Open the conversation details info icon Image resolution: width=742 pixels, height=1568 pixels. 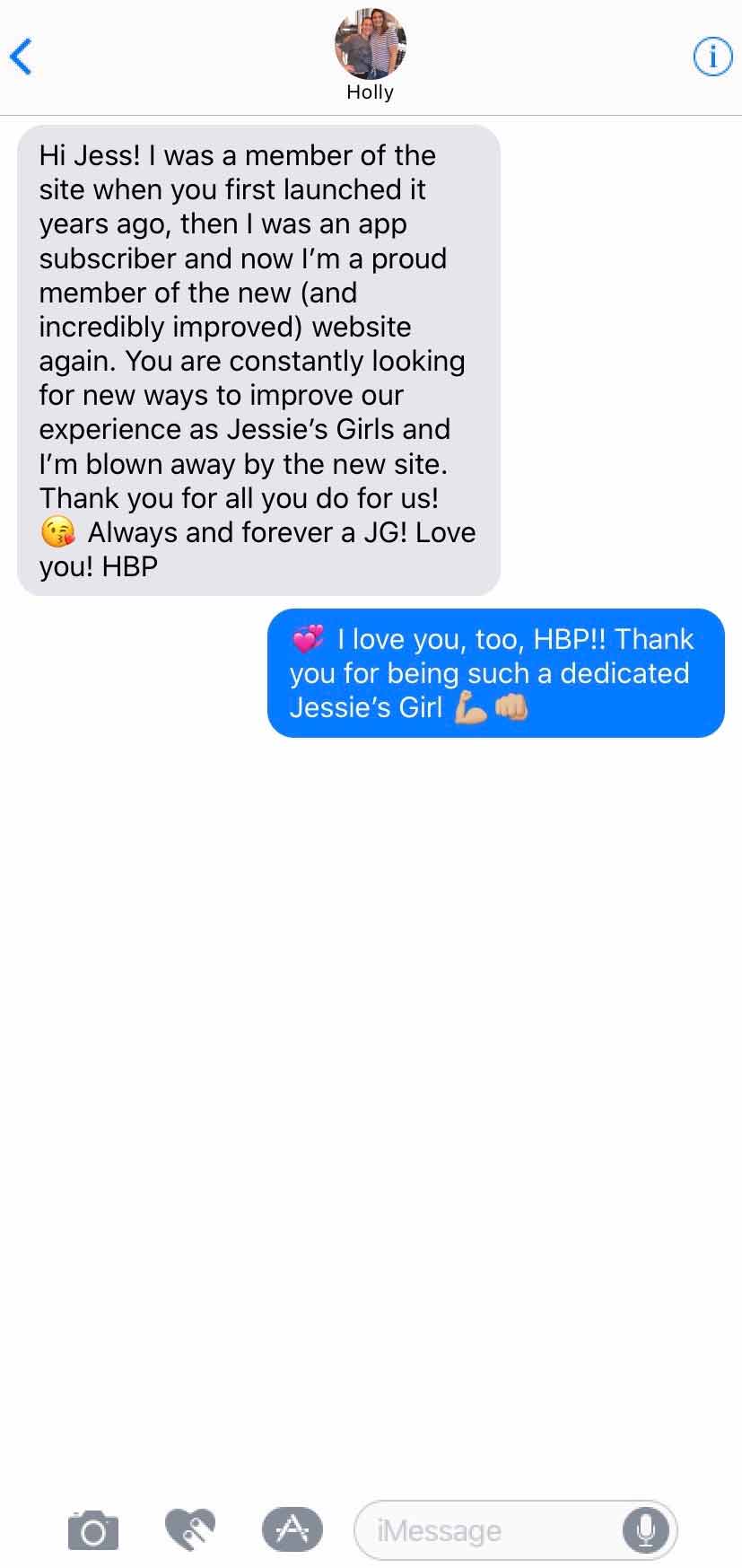click(x=713, y=57)
